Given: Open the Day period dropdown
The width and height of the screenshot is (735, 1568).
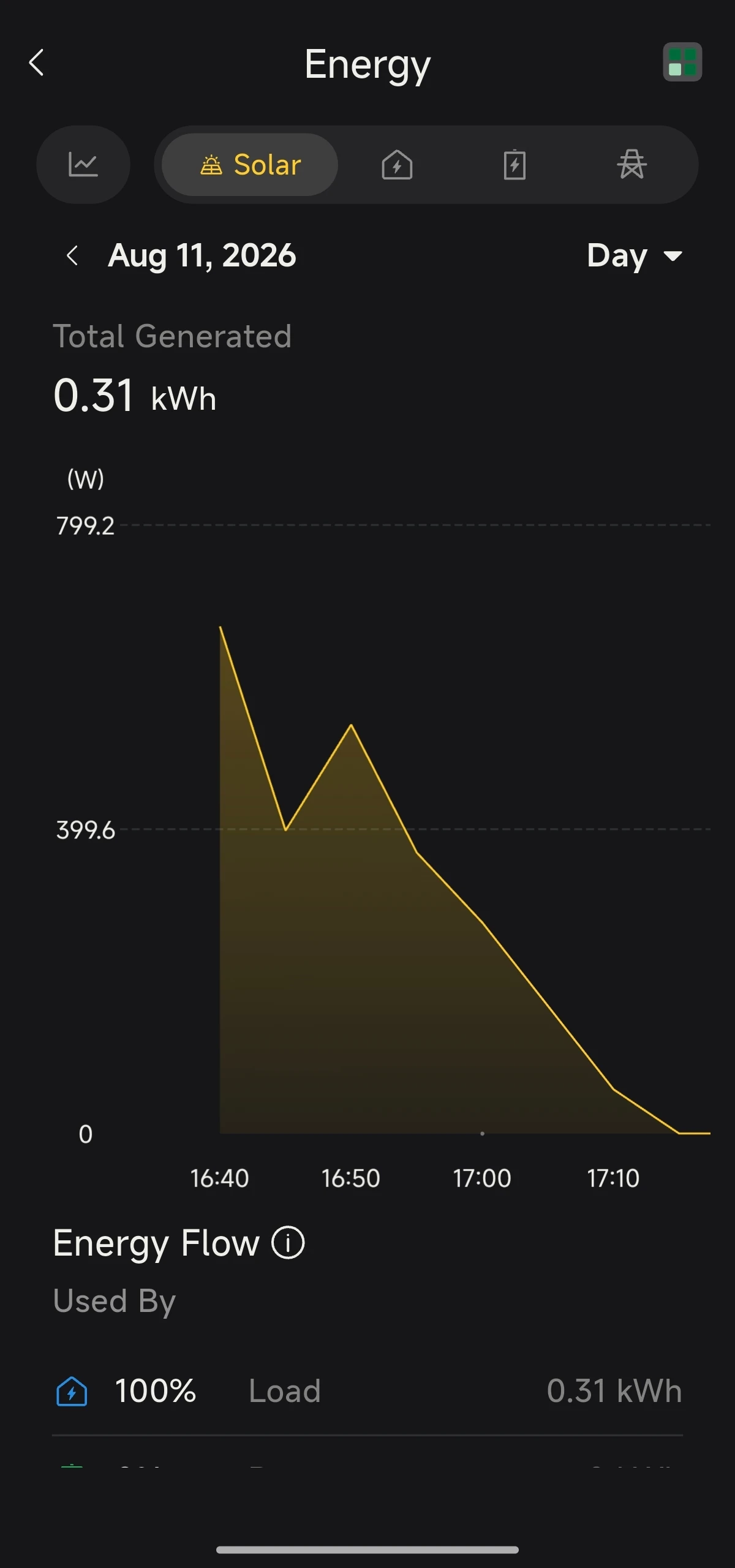Looking at the screenshot, I should coord(635,255).
